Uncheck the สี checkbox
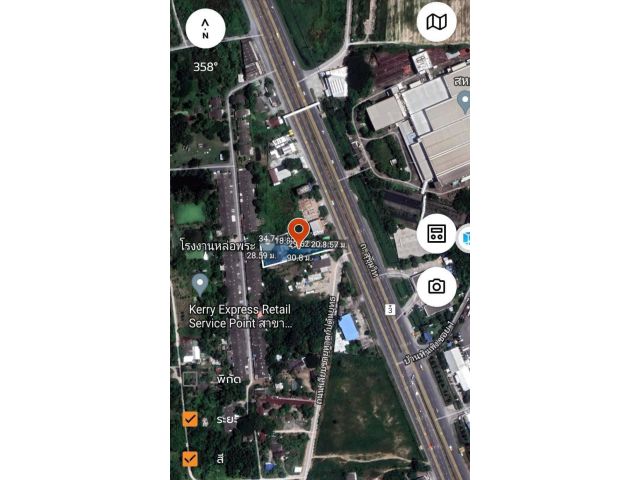This screenshot has height=480, width=640. tap(190, 459)
